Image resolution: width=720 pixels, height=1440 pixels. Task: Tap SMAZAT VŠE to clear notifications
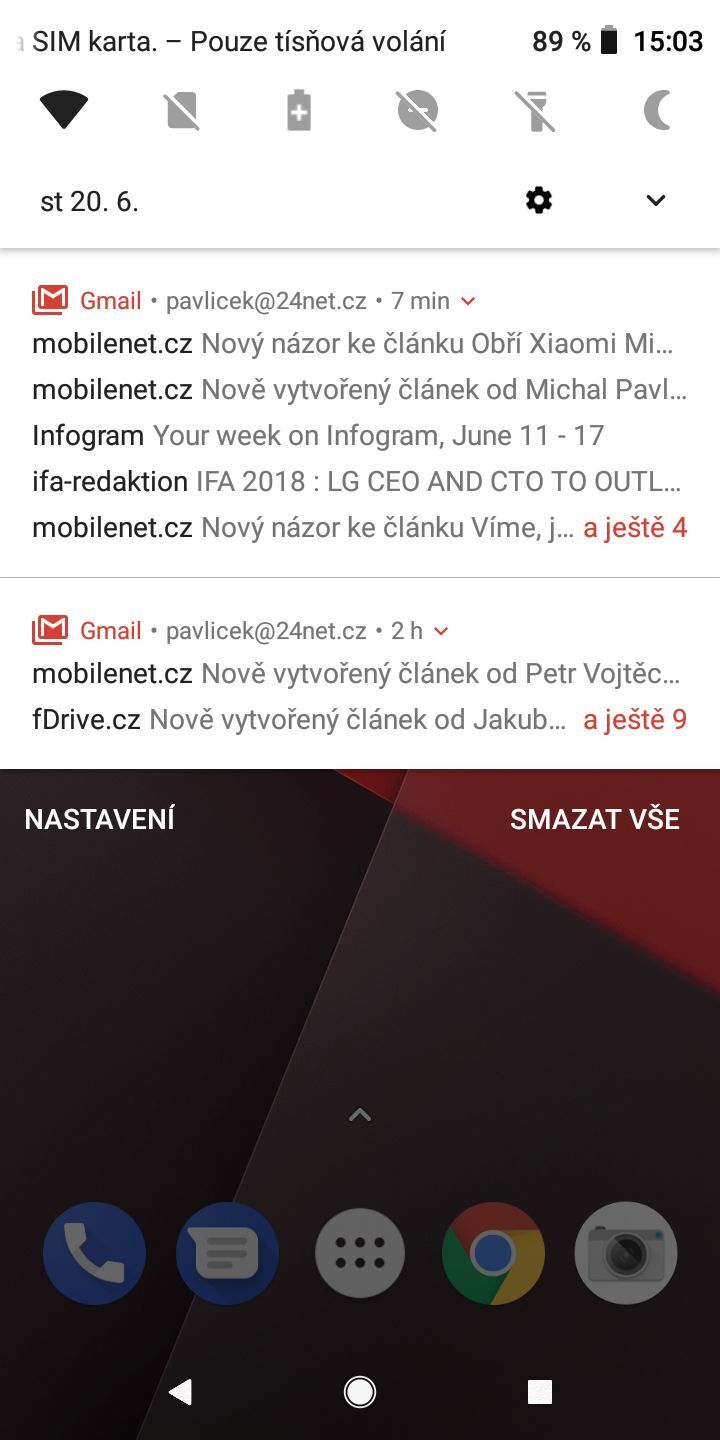tap(595, 818)
